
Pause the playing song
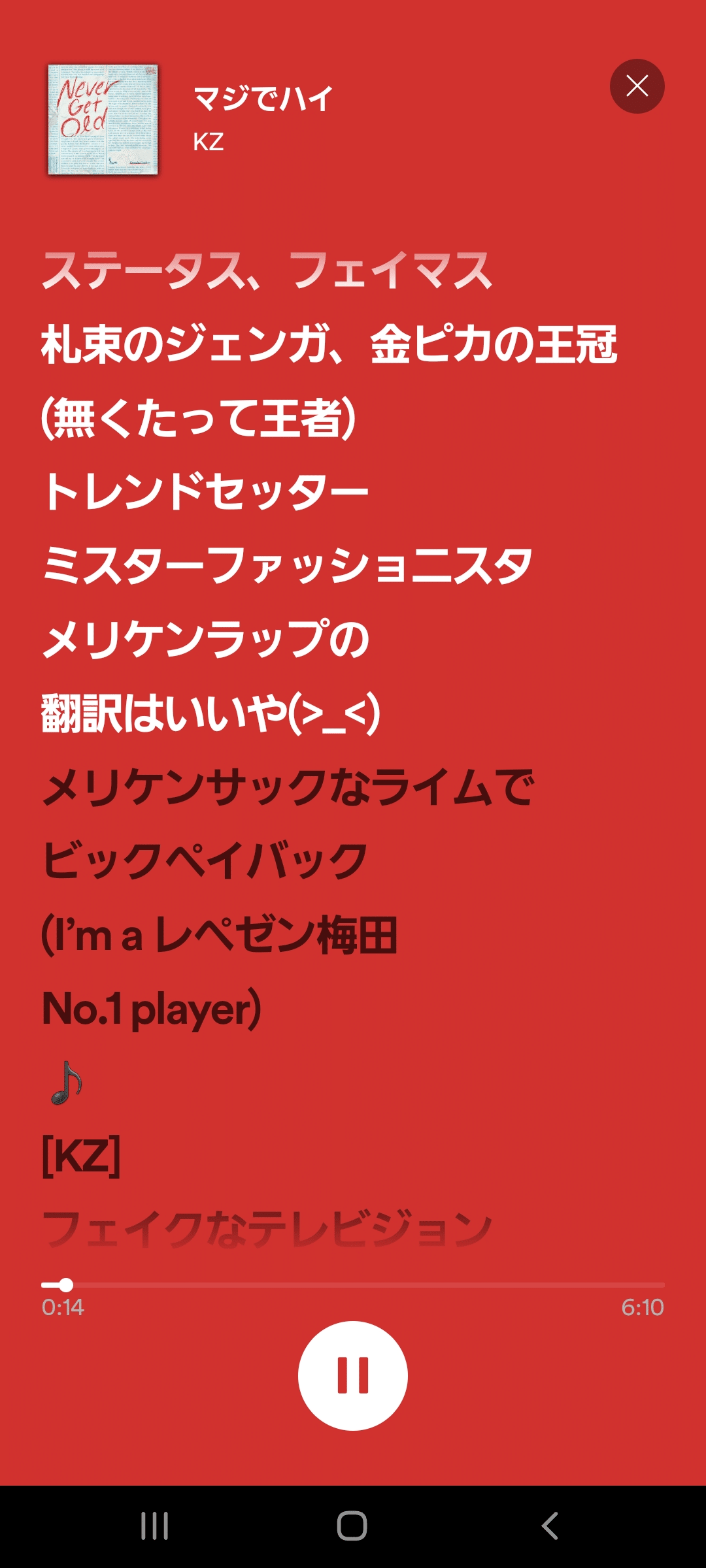[x=353, y=1375]
